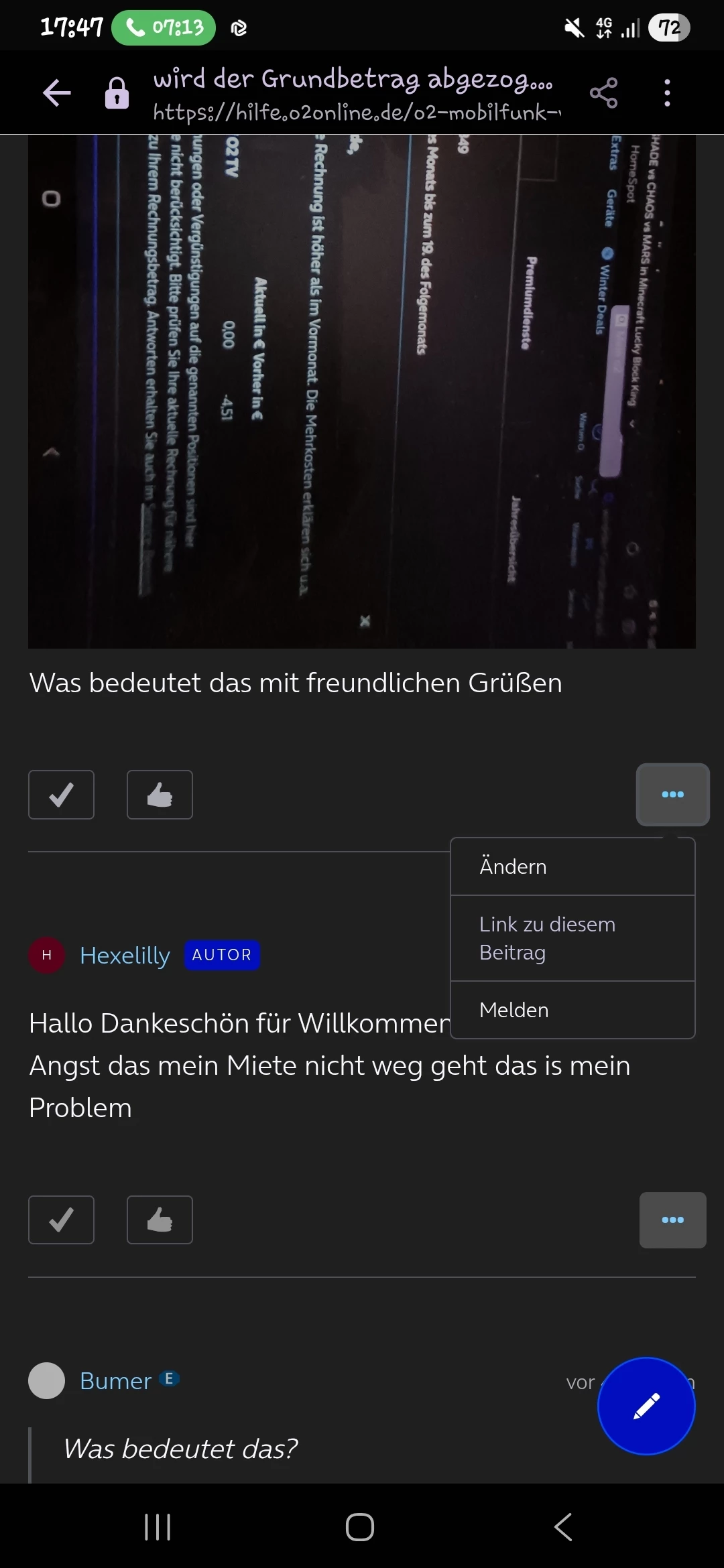Image resolution: width=724 pixels, height=1568 pixels.
Task: Open recent apps from navigation bar
Action: (158, 1527)
